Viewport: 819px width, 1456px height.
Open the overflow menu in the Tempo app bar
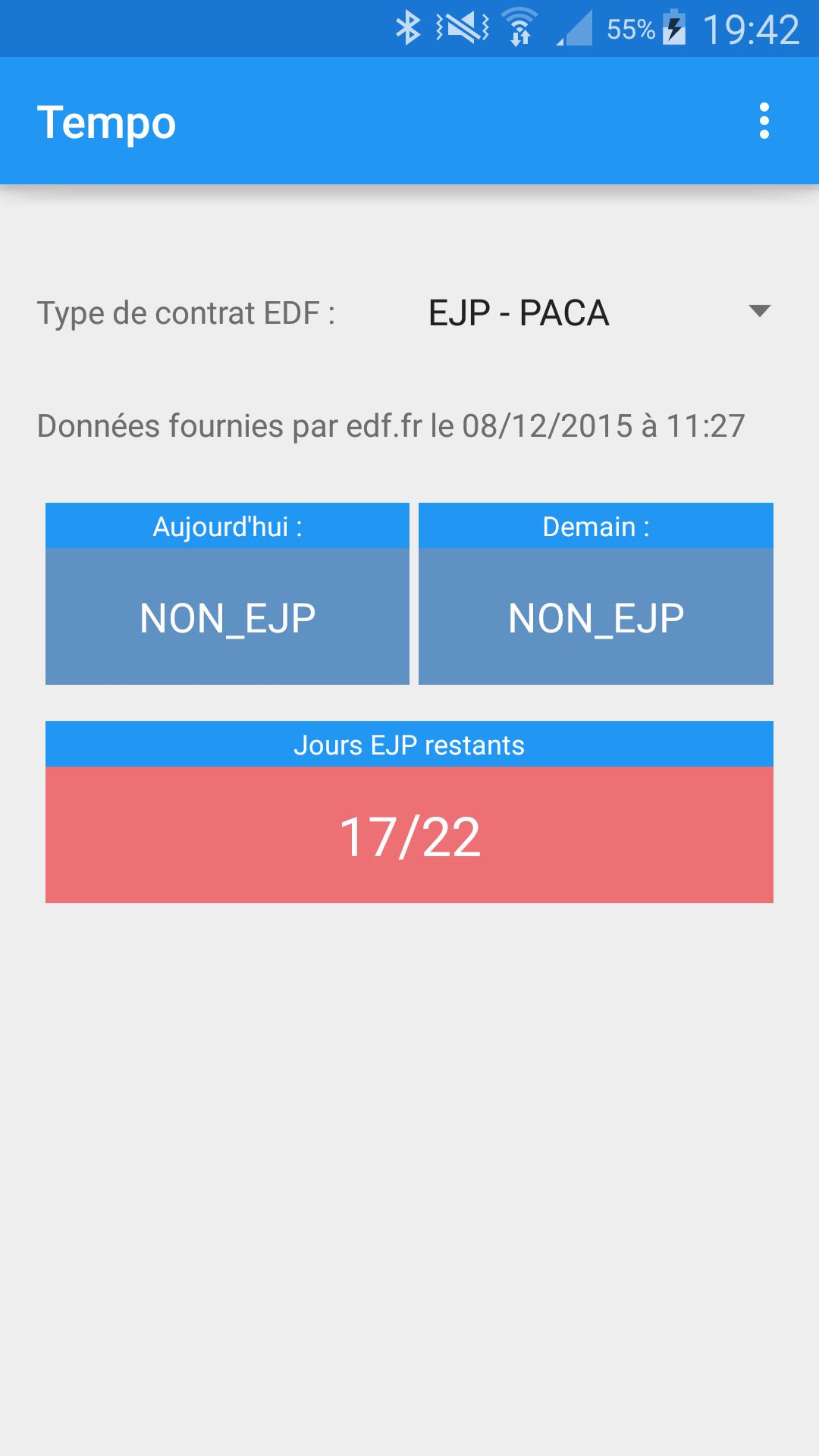tap(764, 121)
